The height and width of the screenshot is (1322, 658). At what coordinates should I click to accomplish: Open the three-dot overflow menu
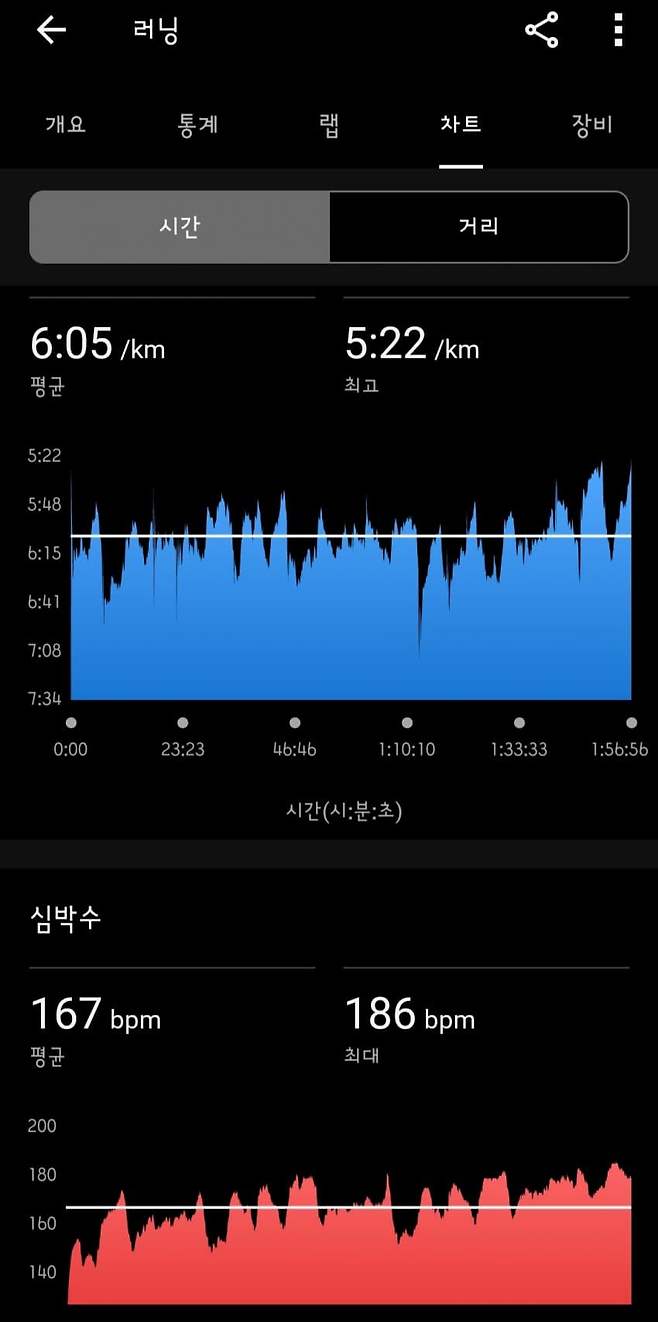(x=618, y=30)
